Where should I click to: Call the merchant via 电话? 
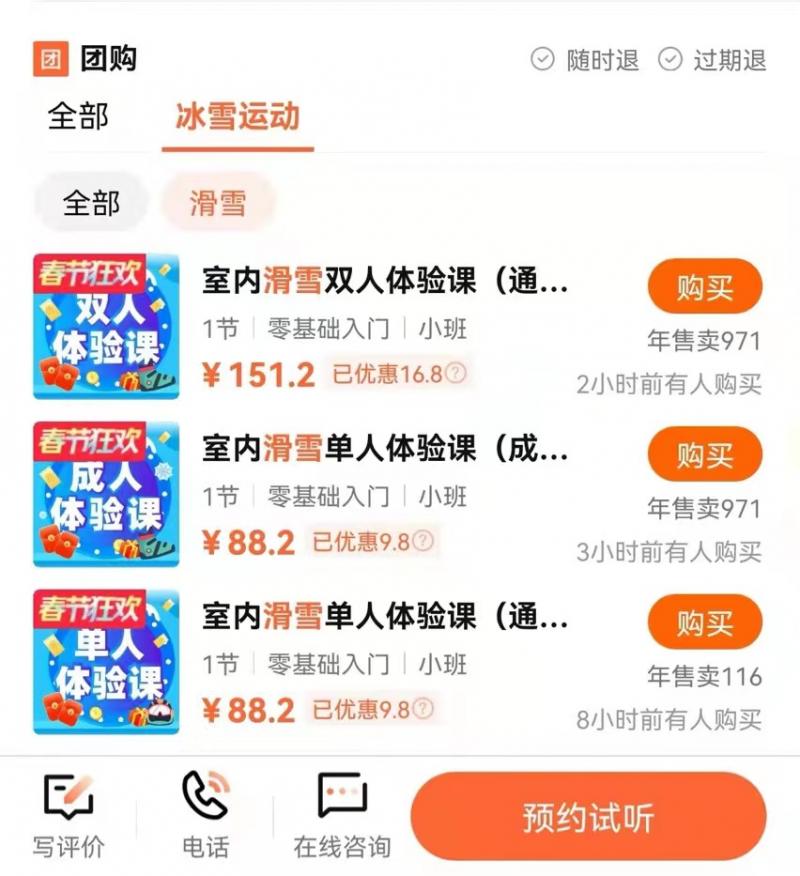205,815
